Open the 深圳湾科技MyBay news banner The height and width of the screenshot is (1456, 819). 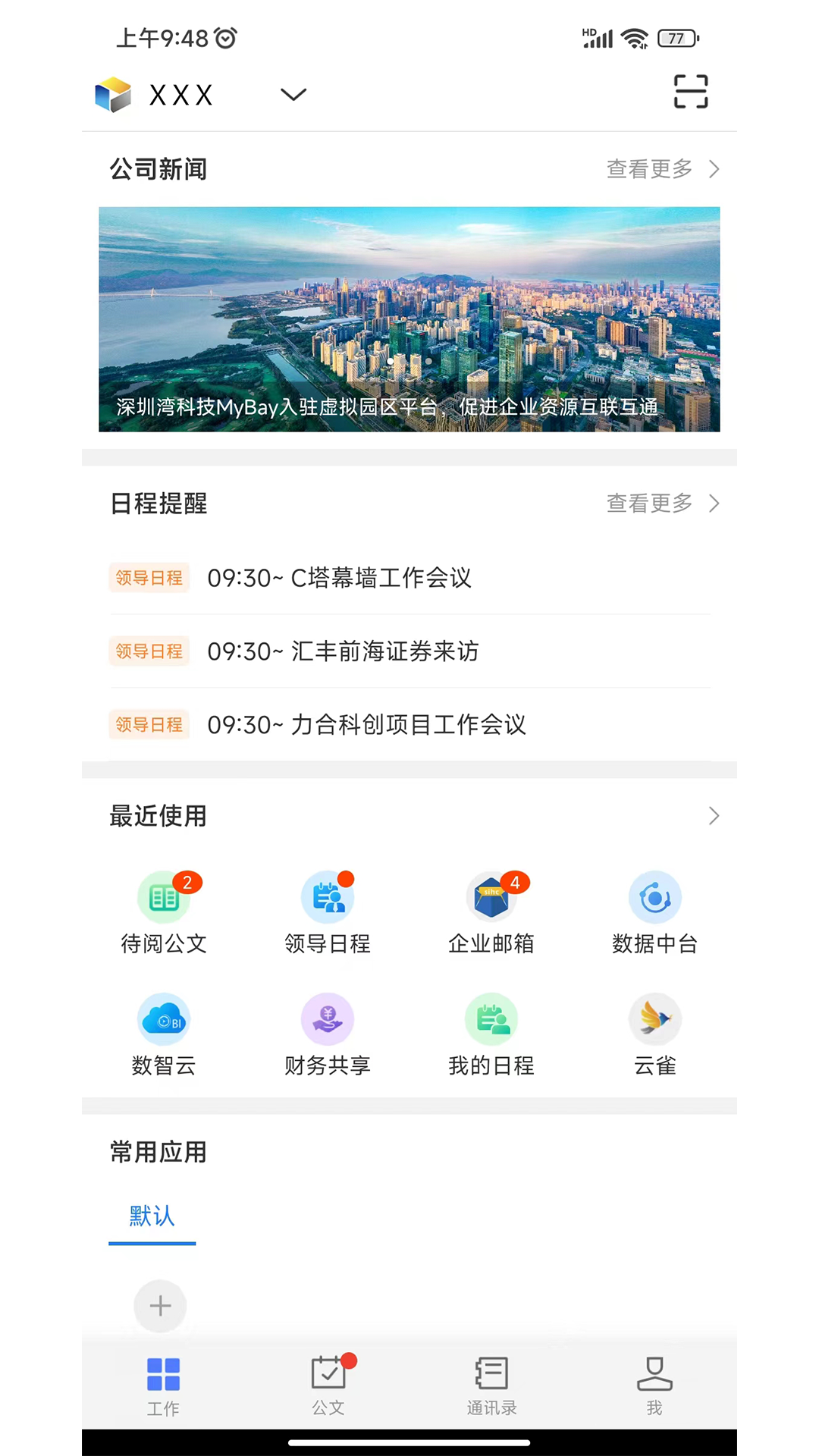pyautogui.click(x=409, y=319)
